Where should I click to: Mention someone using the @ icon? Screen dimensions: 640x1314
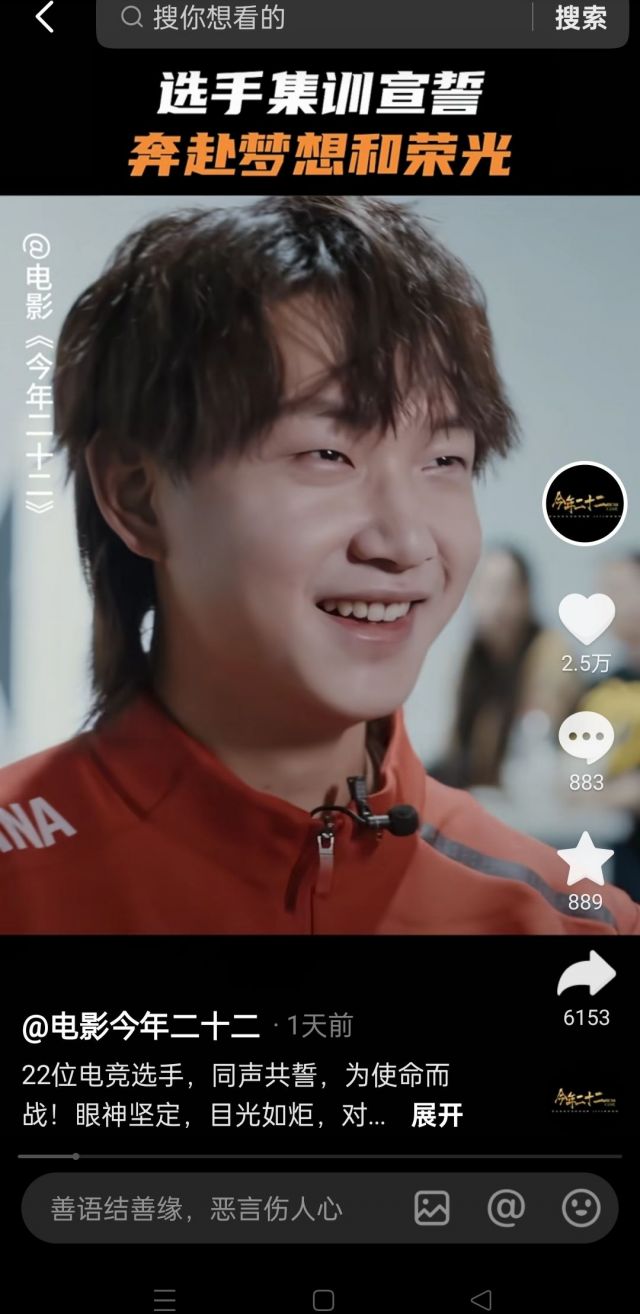(506, 1208)
